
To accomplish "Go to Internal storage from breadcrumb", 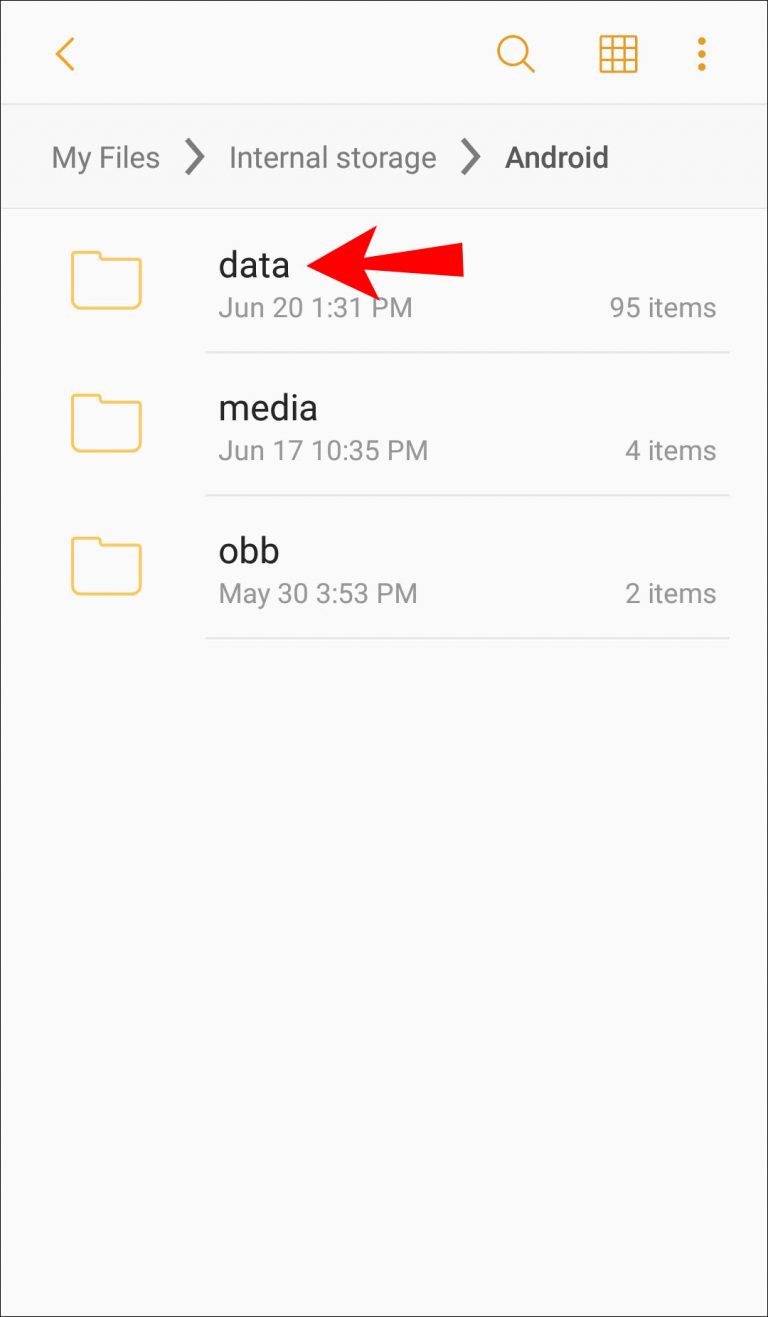I will [332, 157].
